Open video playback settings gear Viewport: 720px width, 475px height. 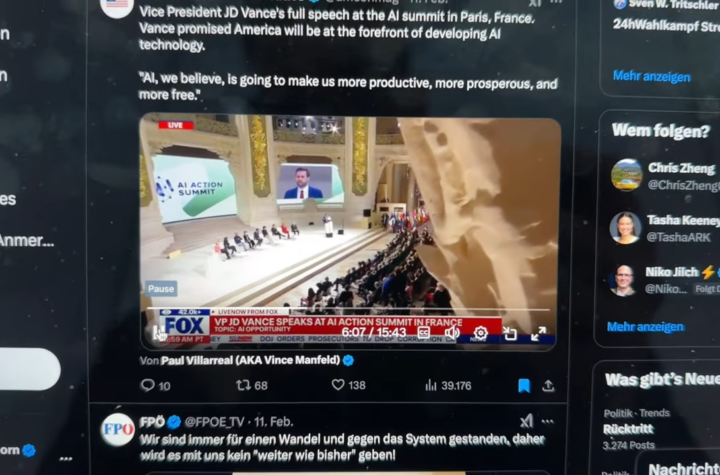(480, 333)
